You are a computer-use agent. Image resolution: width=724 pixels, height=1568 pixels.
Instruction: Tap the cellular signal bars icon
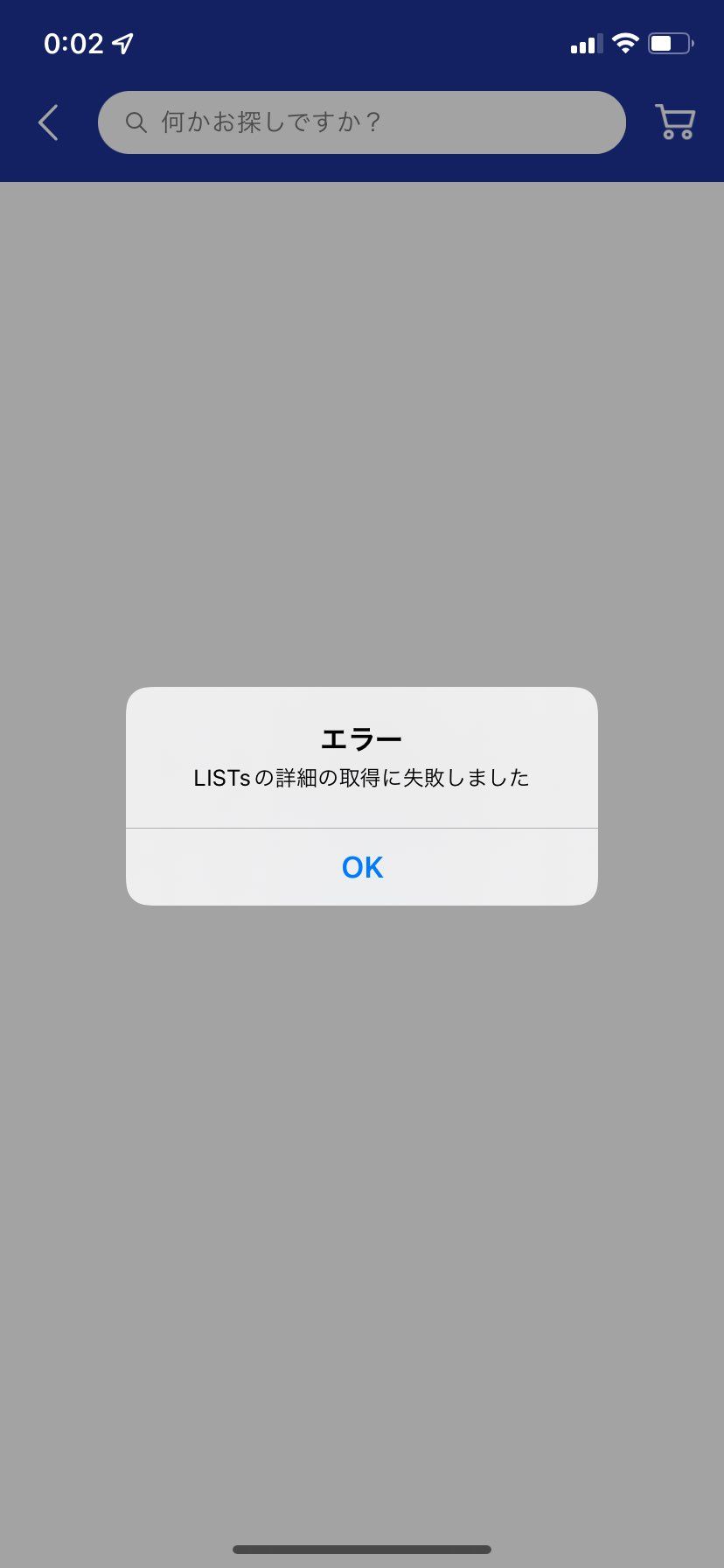coord(584,42)
